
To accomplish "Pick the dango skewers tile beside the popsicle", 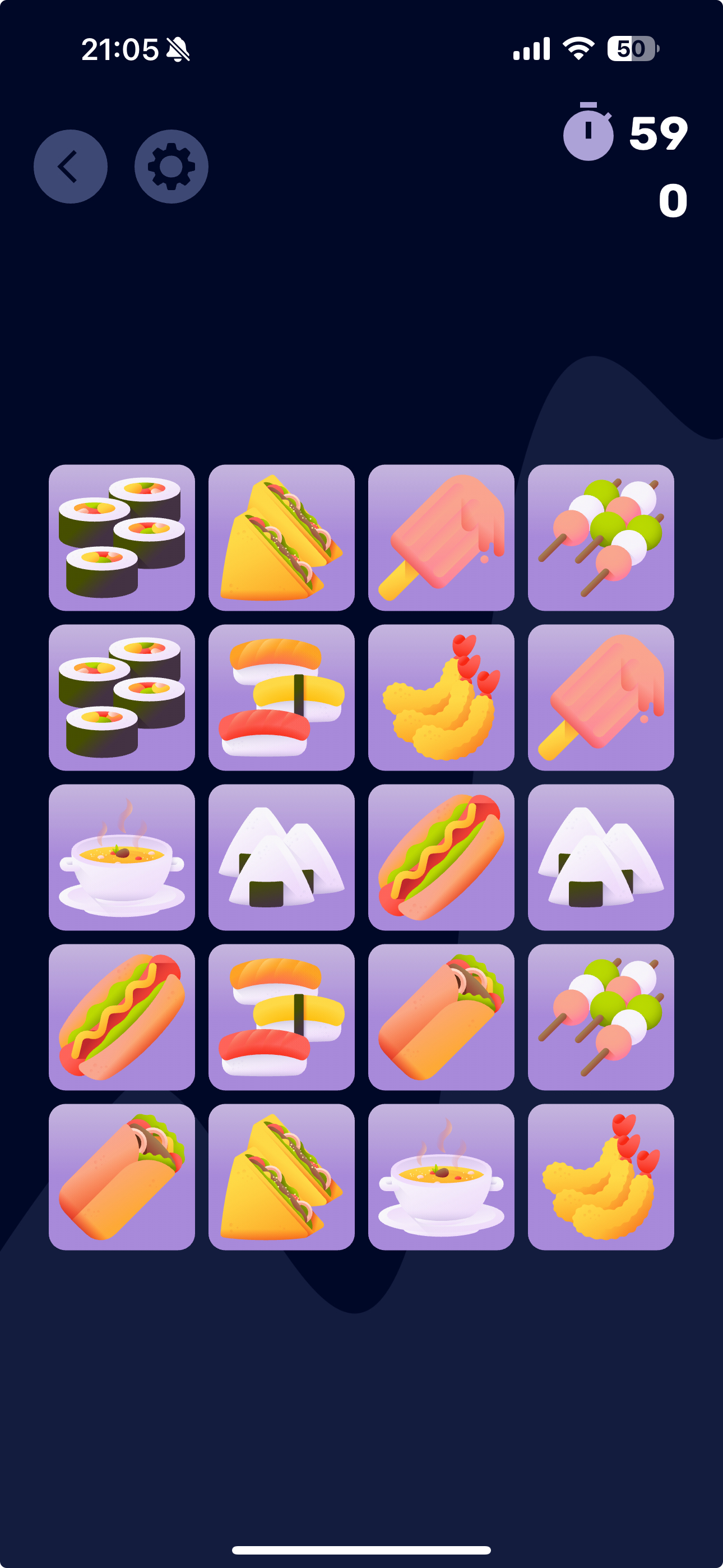I will 601,537.
